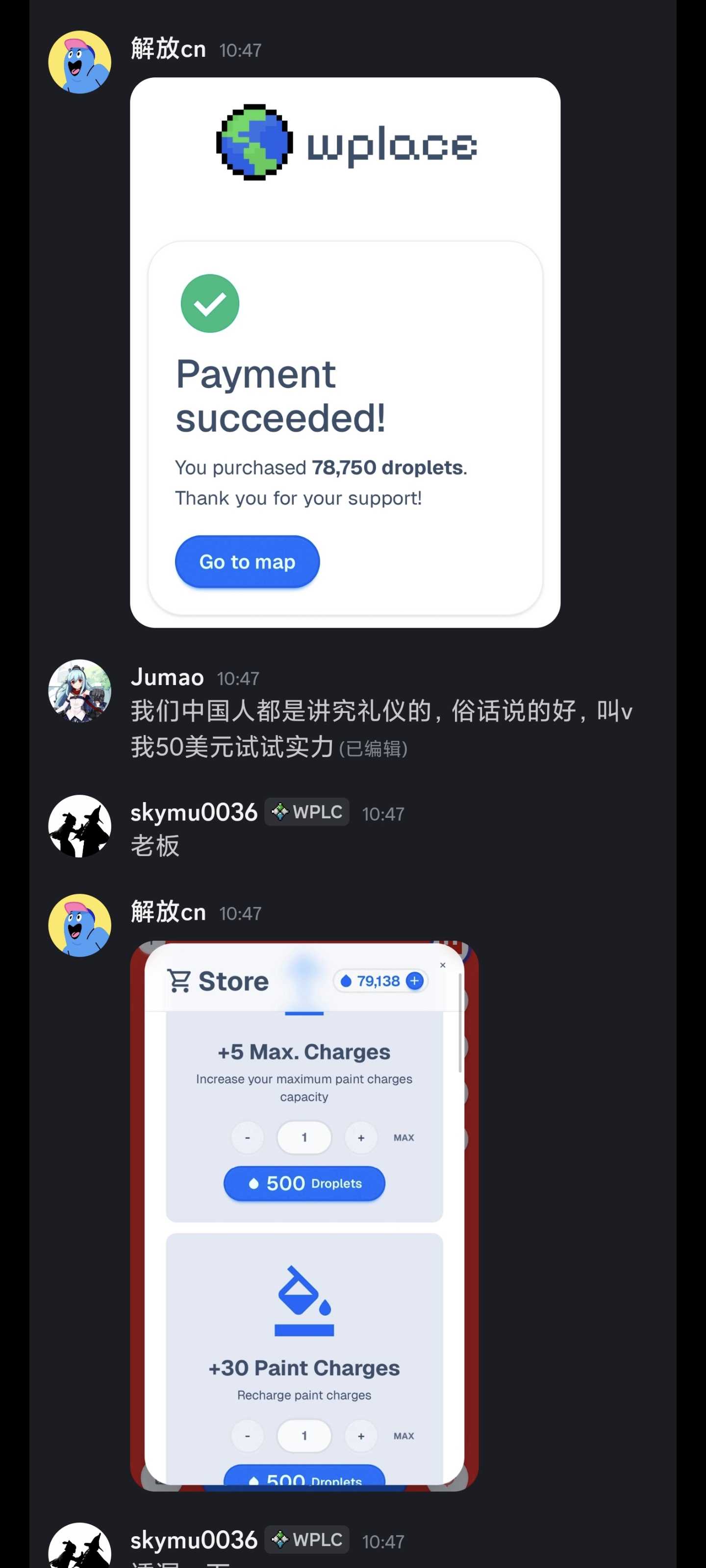Tap the username Jumao
The width and height of the screenshot is (706, 1568).
(167, 677)
